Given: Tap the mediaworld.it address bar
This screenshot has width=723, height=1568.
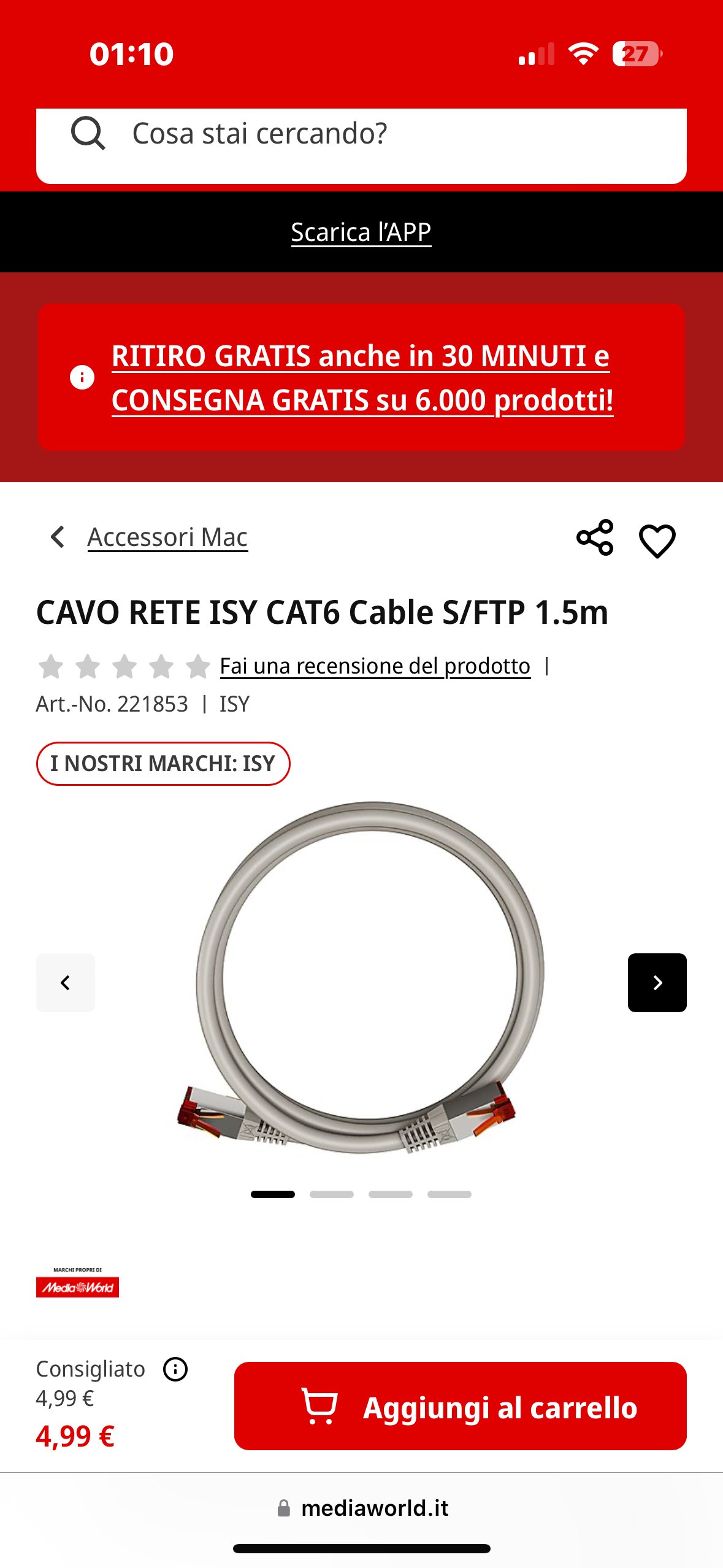Looking at the screenshot, I should click(363, 1508).
